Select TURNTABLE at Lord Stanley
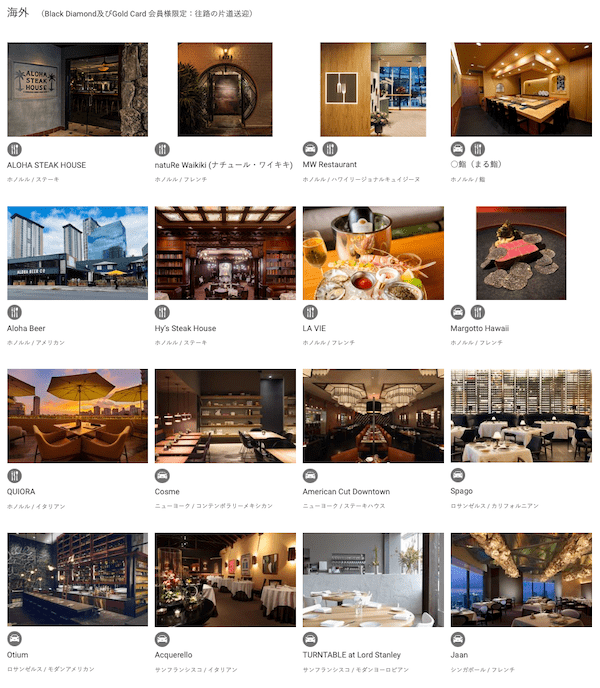Image resolution: width=600 pixels, height=688 pixels. coord(373,580)
